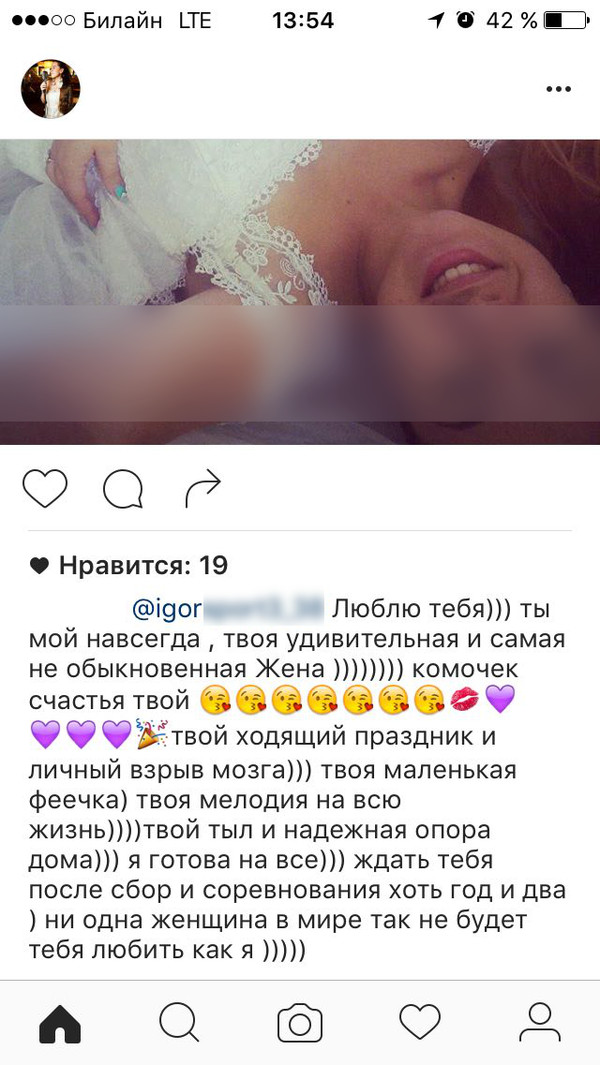
Task: Go to the Home feed tab
Action: [x=59, y=1022]
